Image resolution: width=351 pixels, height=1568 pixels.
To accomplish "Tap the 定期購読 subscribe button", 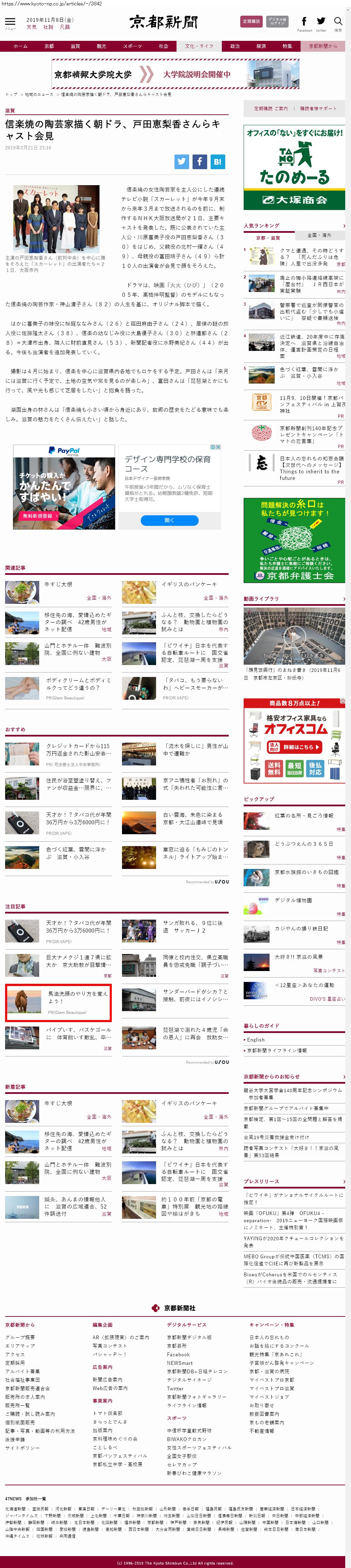I will tap(251, 21).
